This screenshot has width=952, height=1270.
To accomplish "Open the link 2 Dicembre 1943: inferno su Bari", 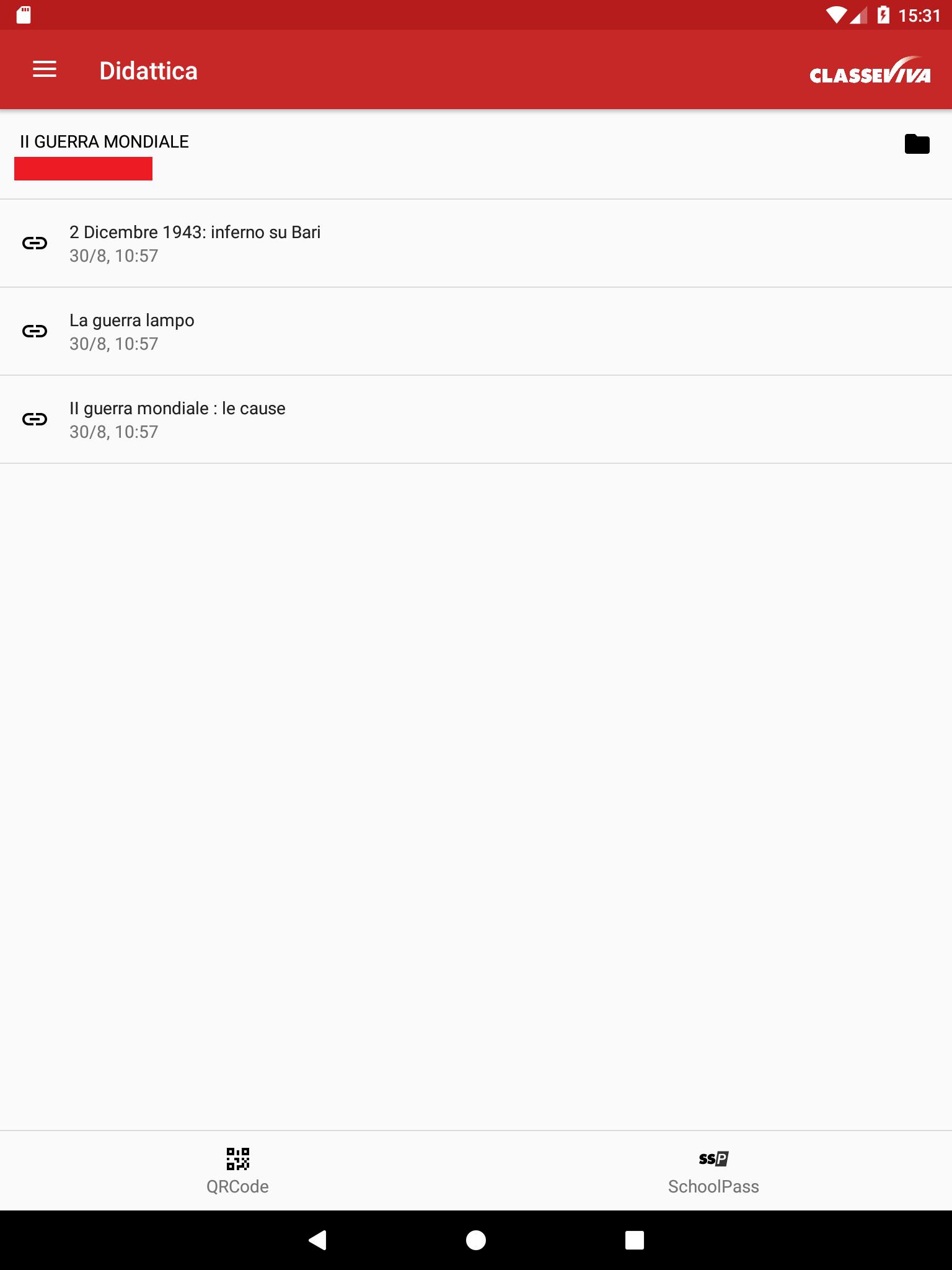I will pos(195,243).
